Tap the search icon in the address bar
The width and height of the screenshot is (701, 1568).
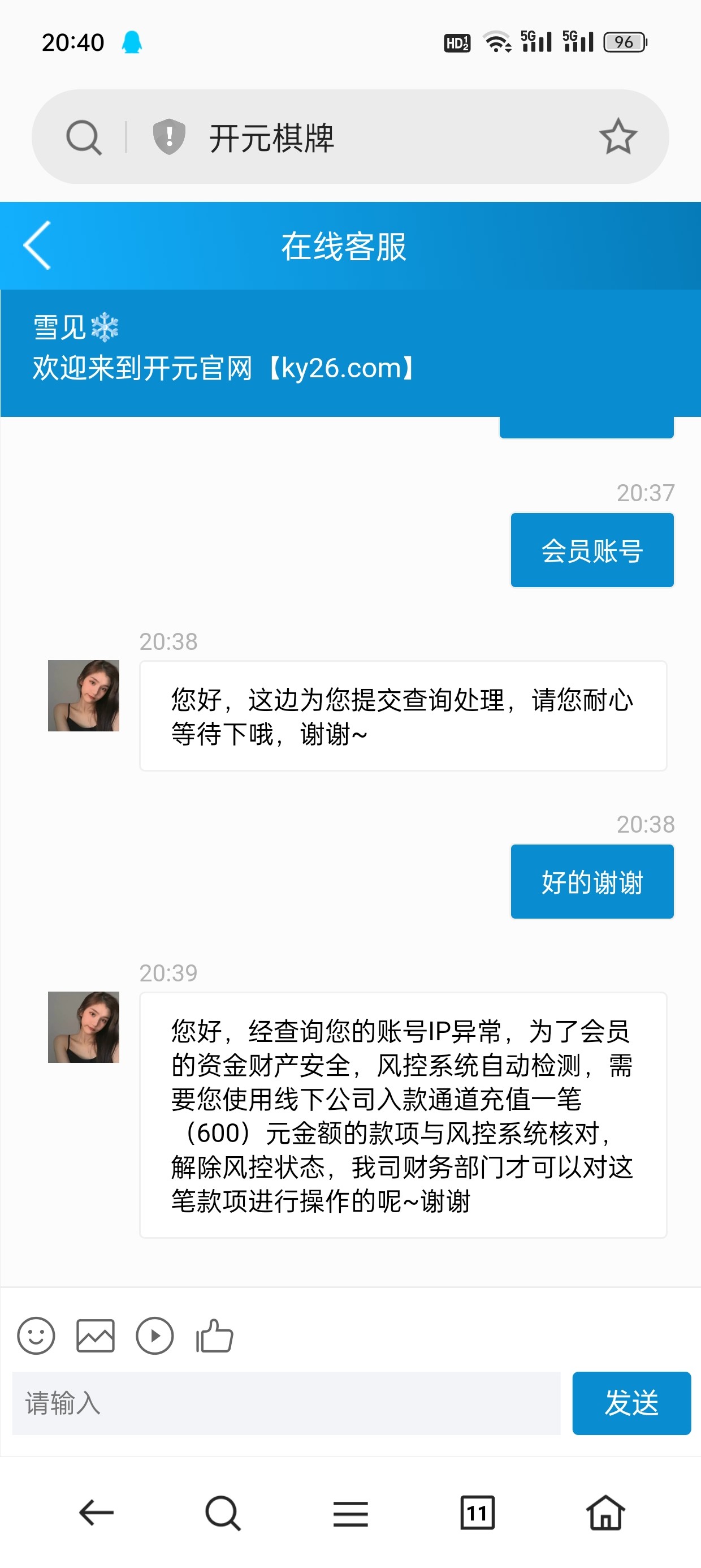83,137
